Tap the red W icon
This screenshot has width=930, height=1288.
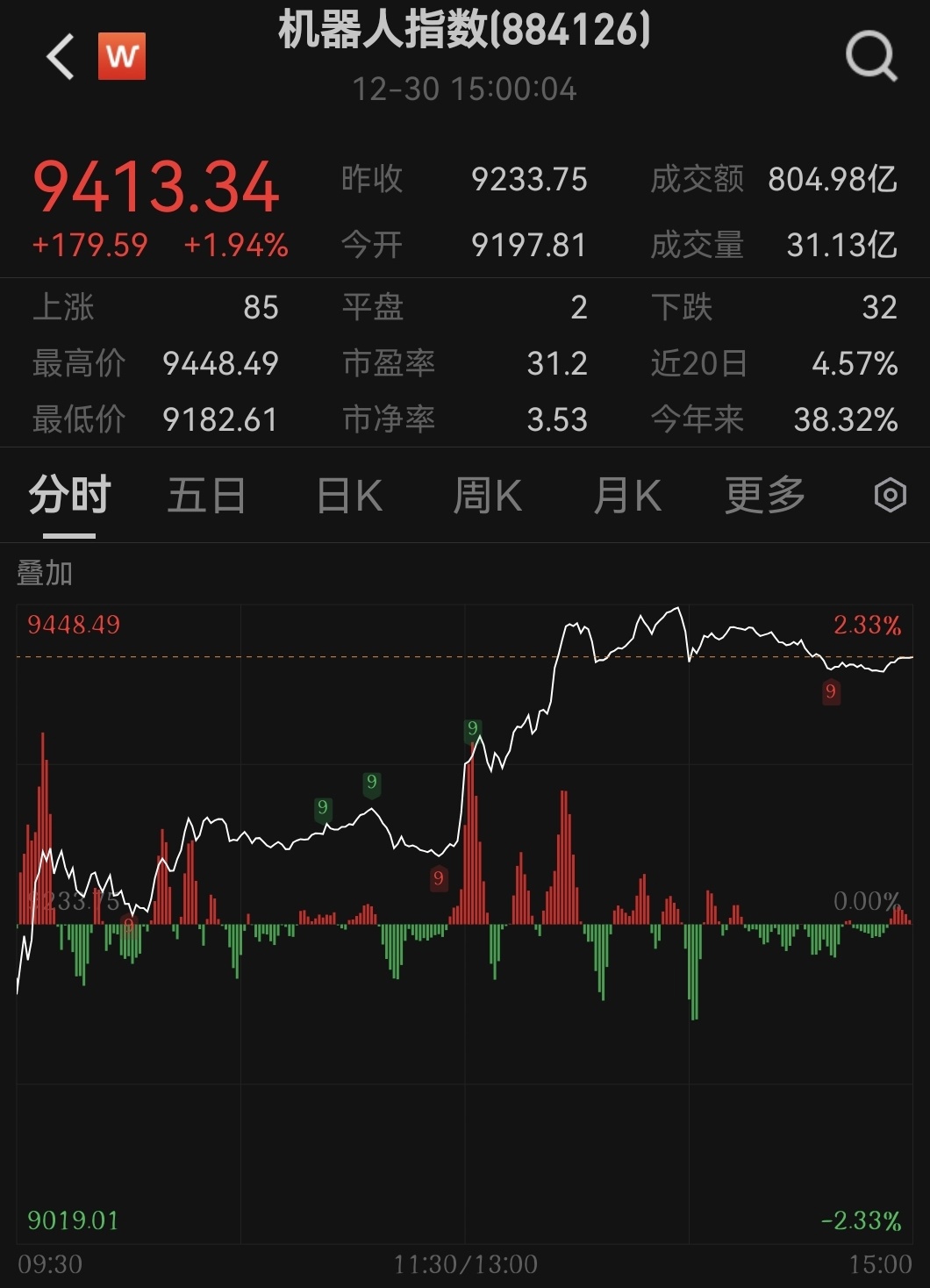tap(122, 57)
